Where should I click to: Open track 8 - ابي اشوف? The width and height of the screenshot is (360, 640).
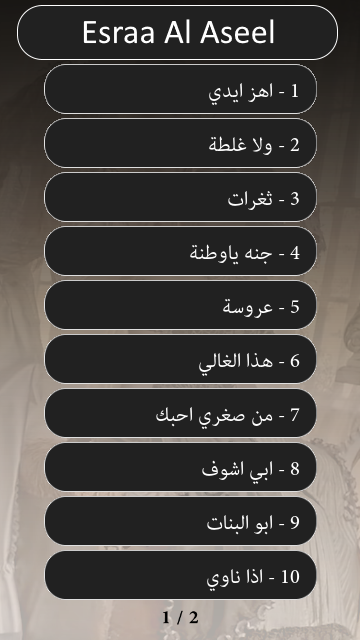click(180, 467)
